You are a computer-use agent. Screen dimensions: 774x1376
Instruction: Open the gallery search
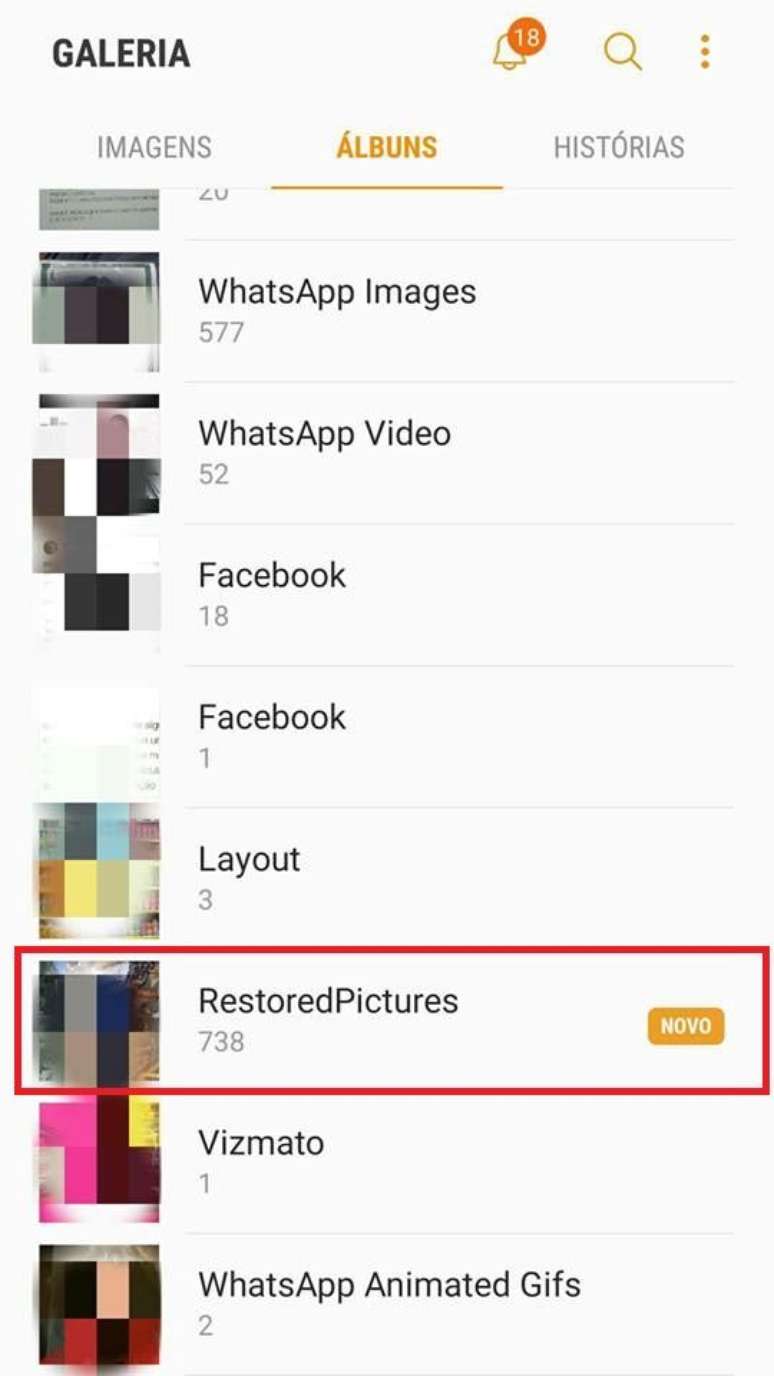point(622,50)
